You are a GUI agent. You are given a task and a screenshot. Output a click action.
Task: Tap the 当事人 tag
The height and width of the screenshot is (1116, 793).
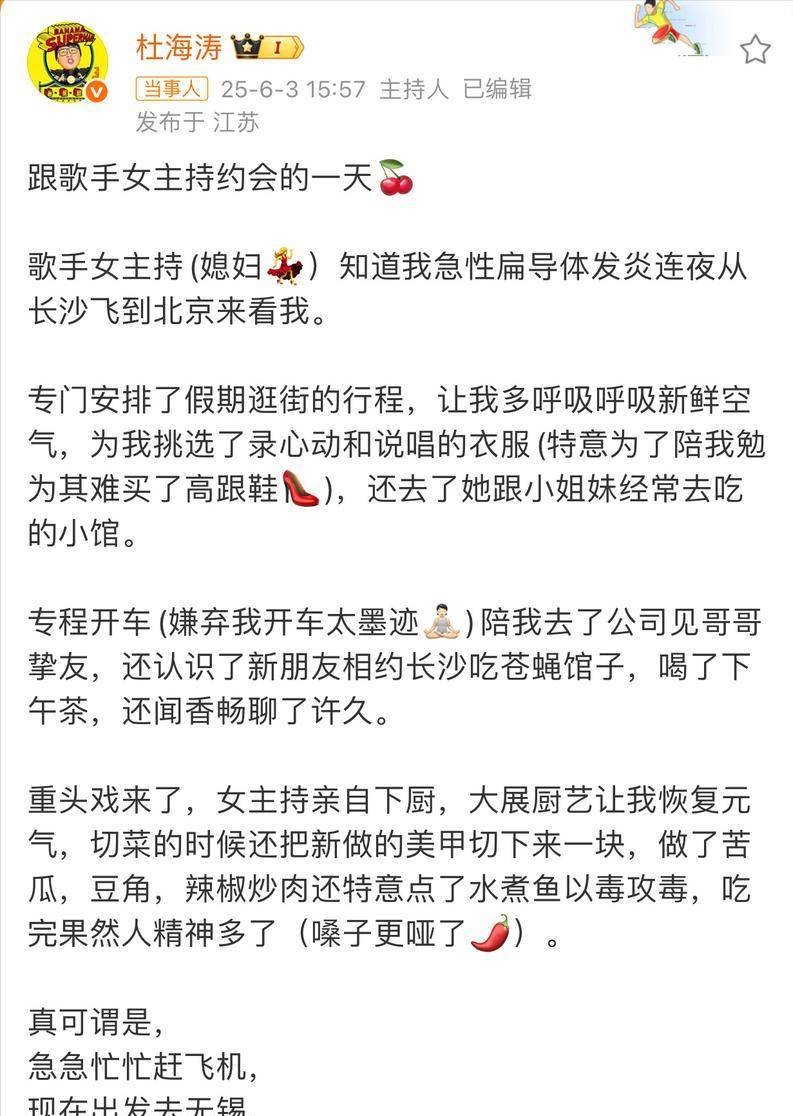(171, 89)
